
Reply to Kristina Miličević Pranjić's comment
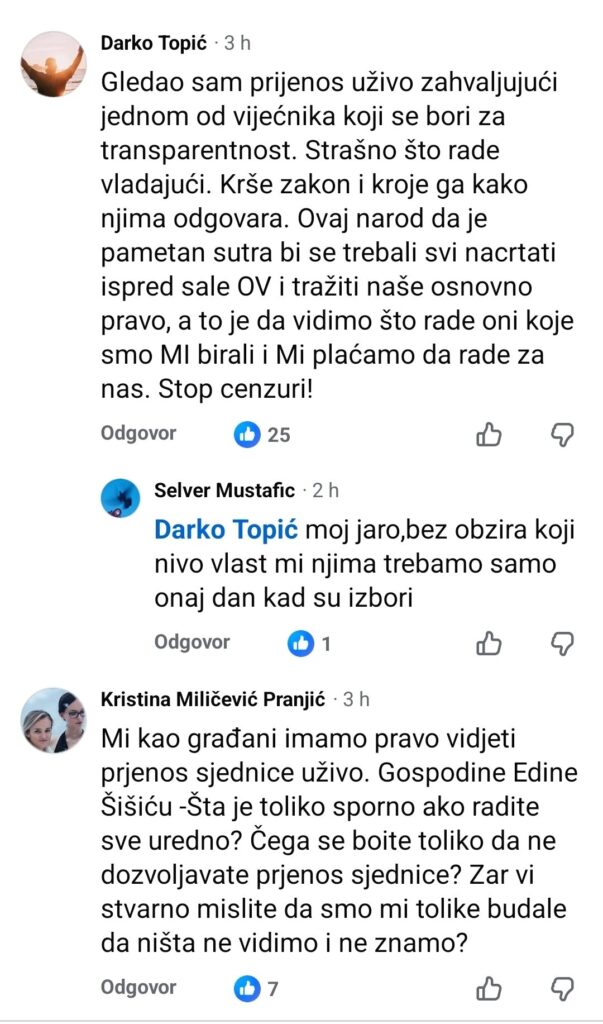point(138,987)
